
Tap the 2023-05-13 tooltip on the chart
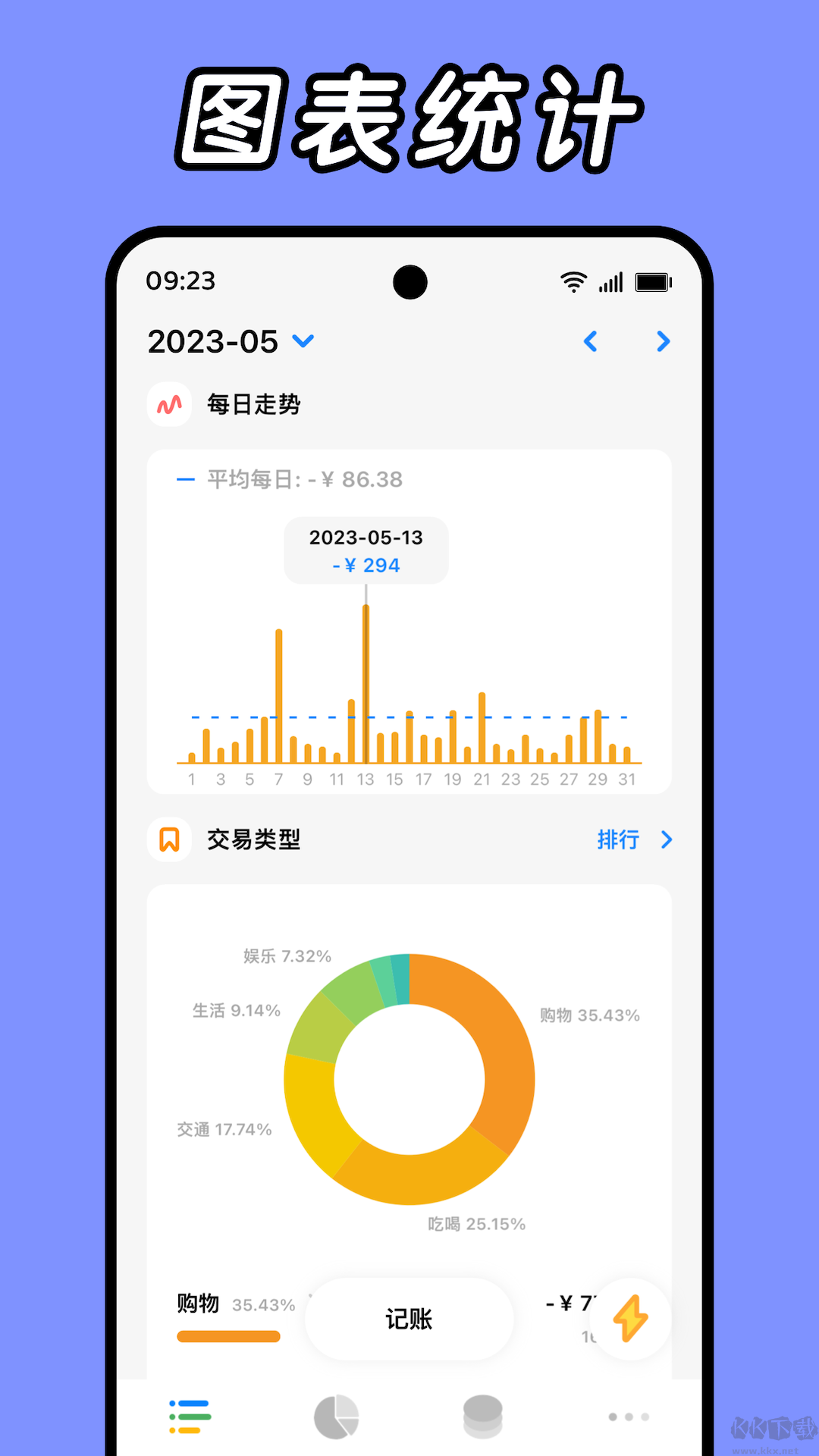point(366,551)
